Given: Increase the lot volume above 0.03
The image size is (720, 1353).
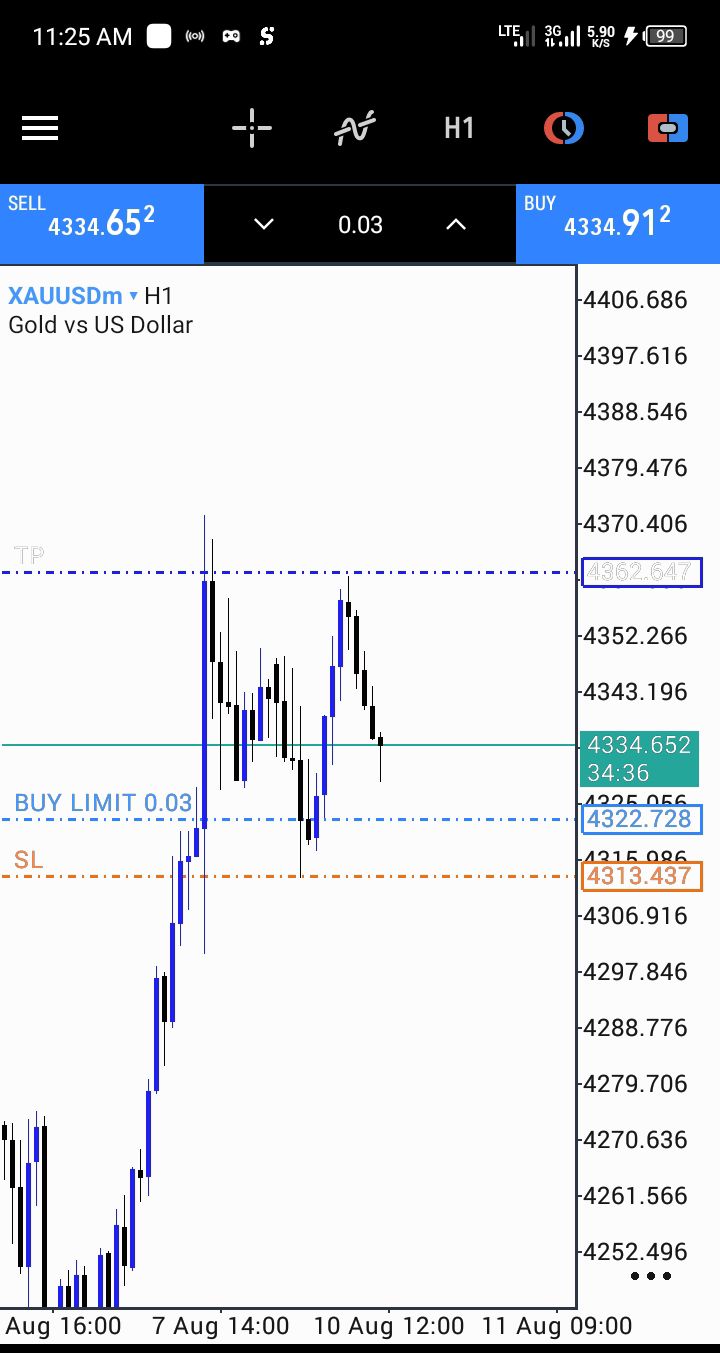Looking at the screenshot, I should 456,224.
